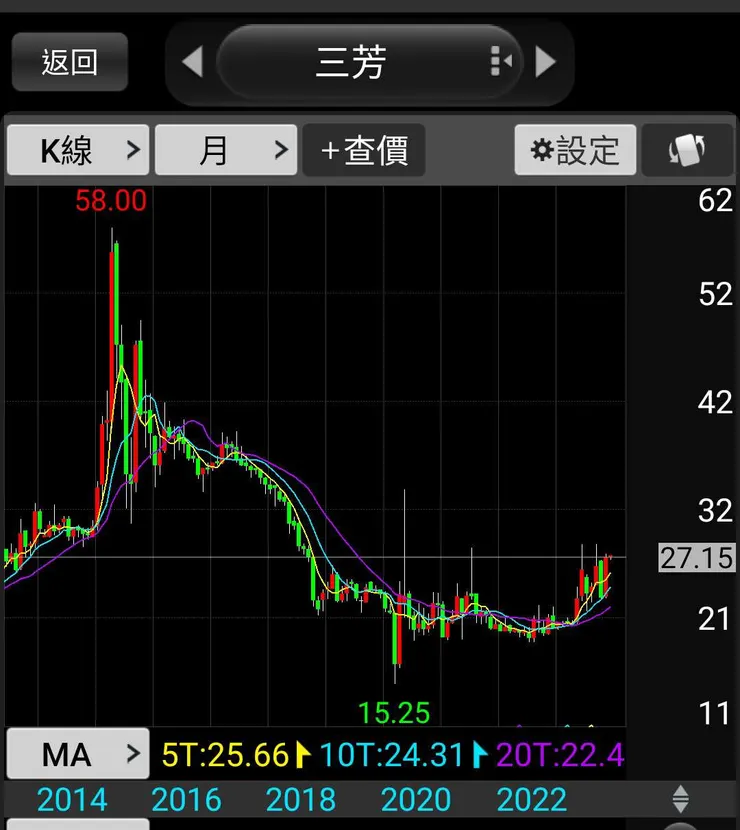Tap the up-down arrows beside the year axis
740x830 pixels.
[x=680, y=799]
